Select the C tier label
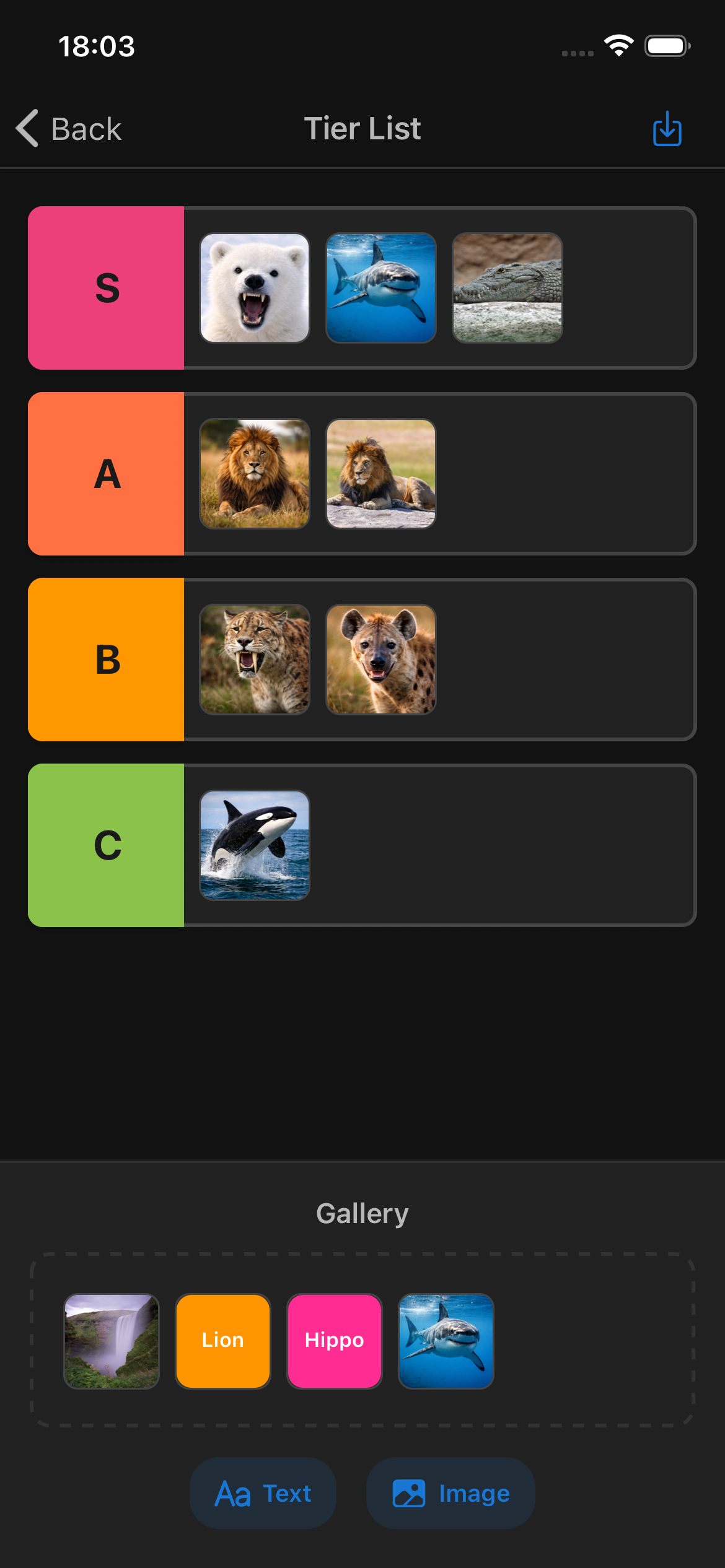725x1568 pixels. pyautogui.click(x=107, y=845)
